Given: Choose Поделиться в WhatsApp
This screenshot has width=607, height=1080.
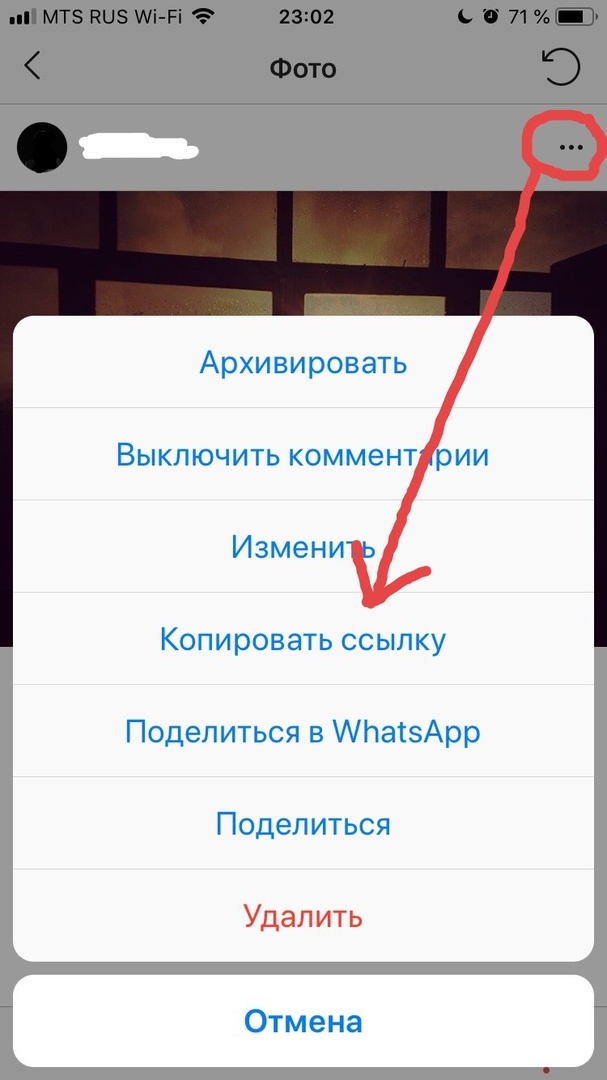Looking at the screenshot, I should (303, 731).
